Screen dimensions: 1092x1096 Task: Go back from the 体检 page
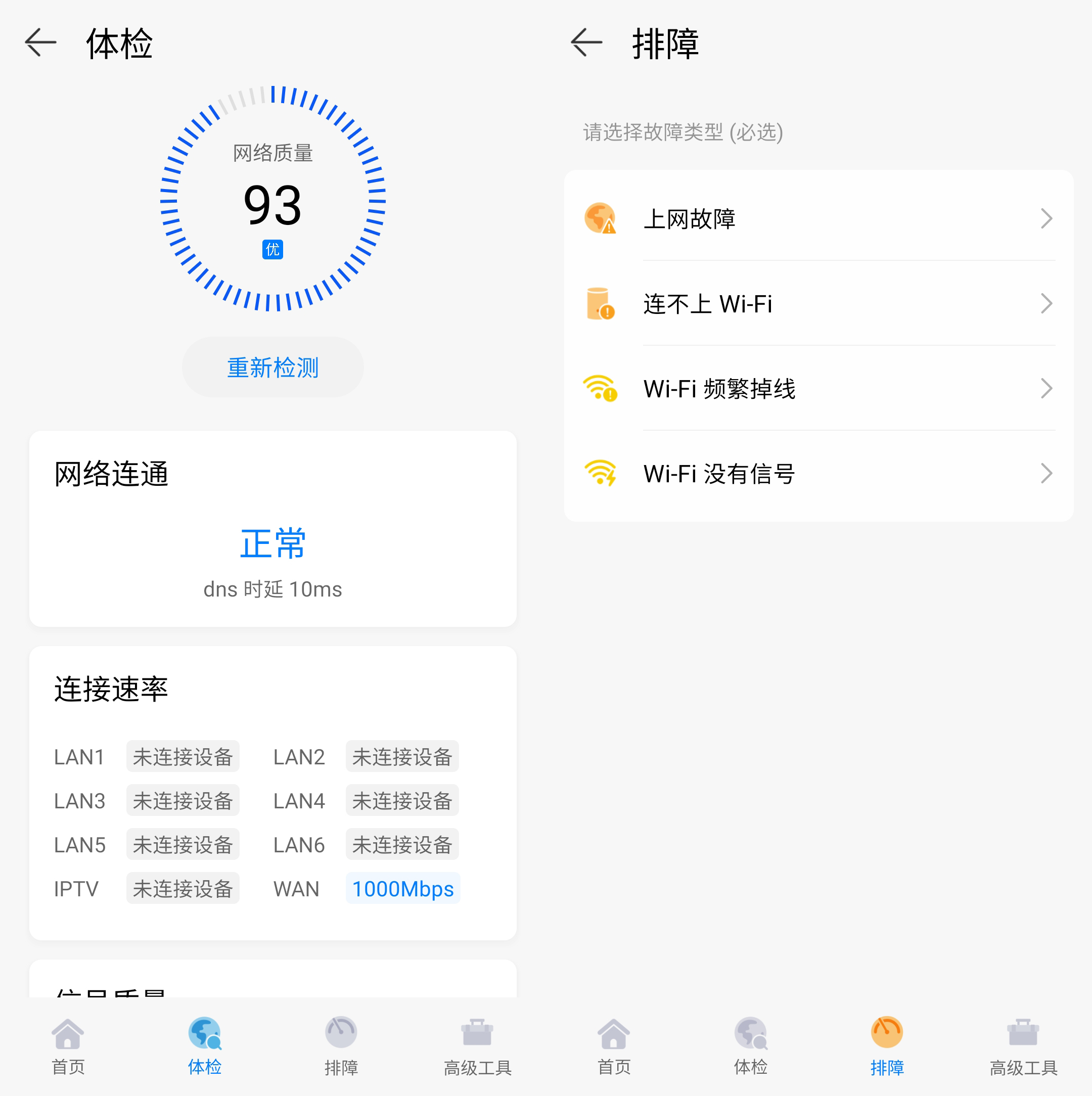[41, 43]
